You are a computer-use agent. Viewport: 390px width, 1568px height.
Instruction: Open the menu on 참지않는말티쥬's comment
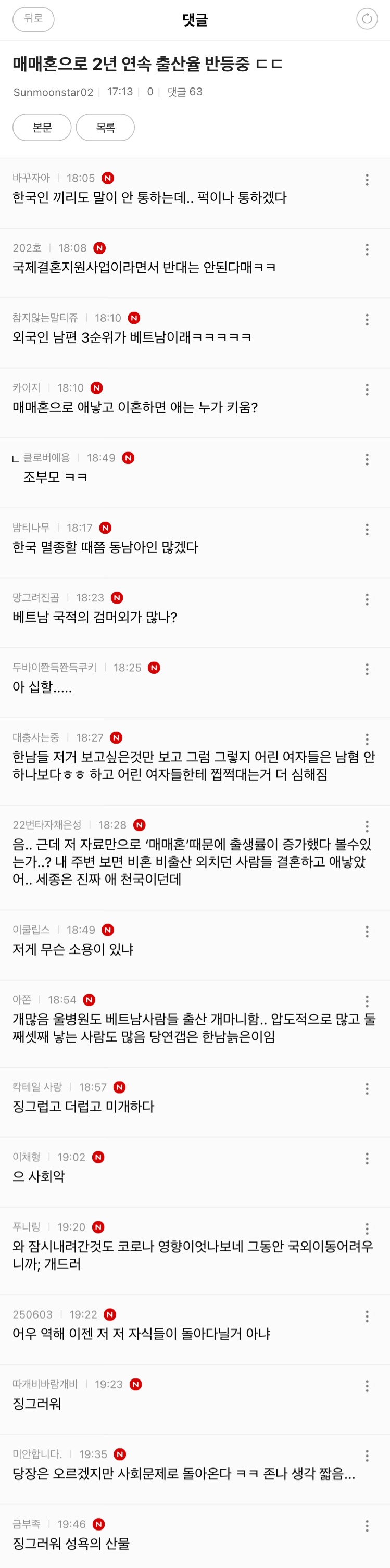click(367, 320)
